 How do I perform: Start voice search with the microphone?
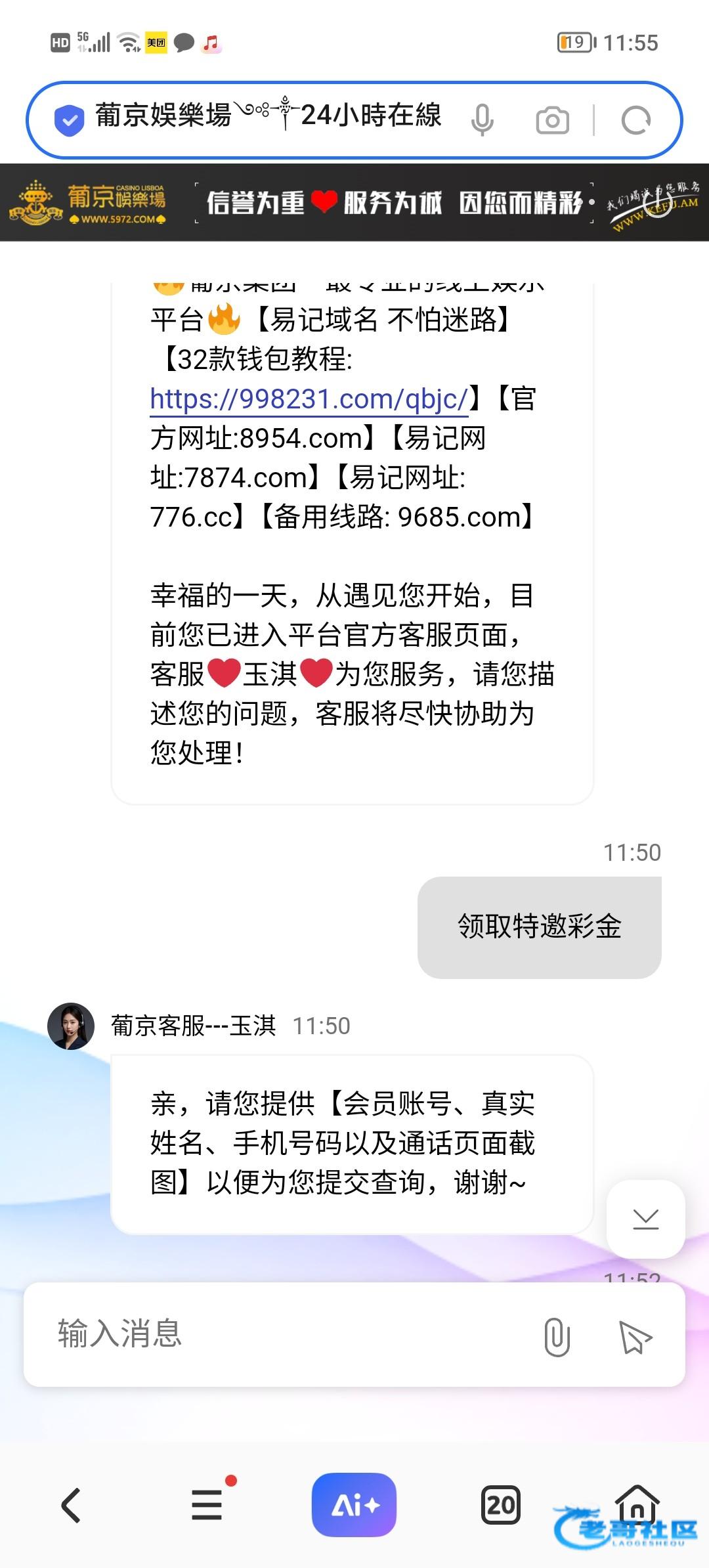(x=482, y=120)
